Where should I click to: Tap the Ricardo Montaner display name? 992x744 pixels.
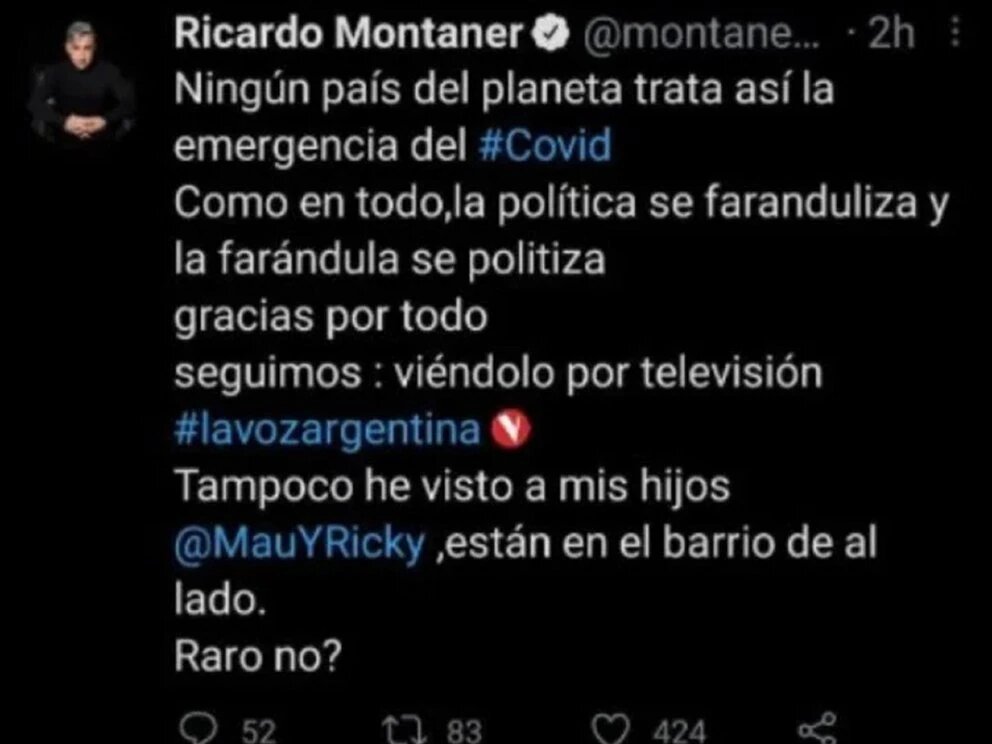[350, 34]
